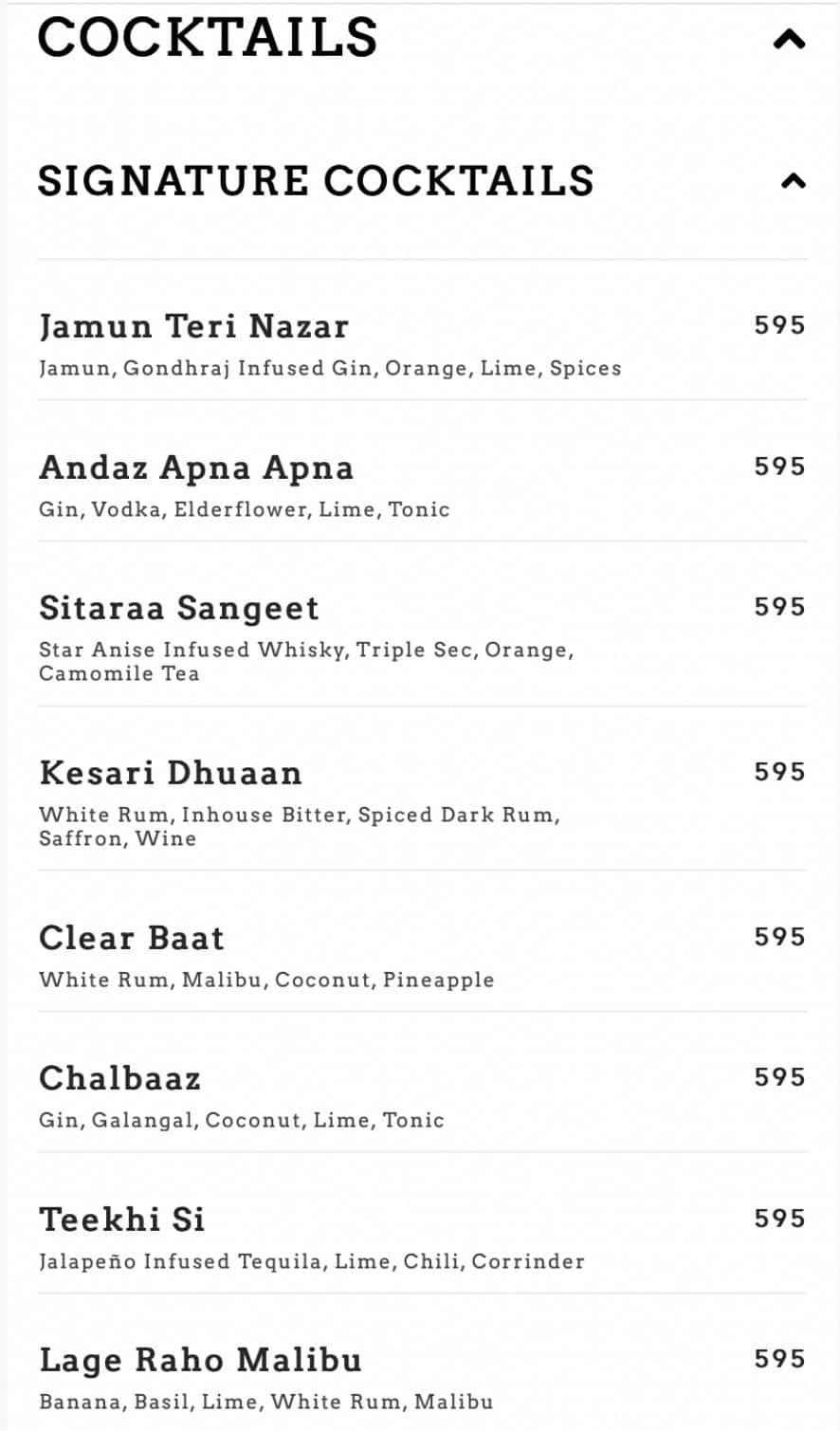Click the SIGNATURE COCKTAILS heading text
840x1431 pixels.
click(315, 180)
